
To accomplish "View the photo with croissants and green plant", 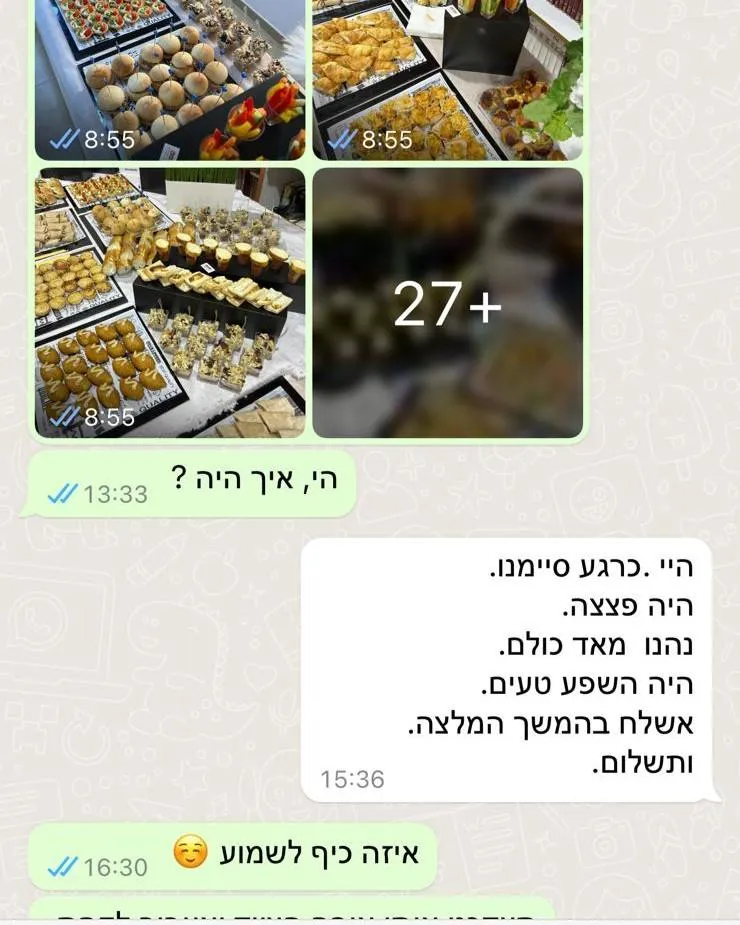I will pyautogui.click(x=447, y=80).
